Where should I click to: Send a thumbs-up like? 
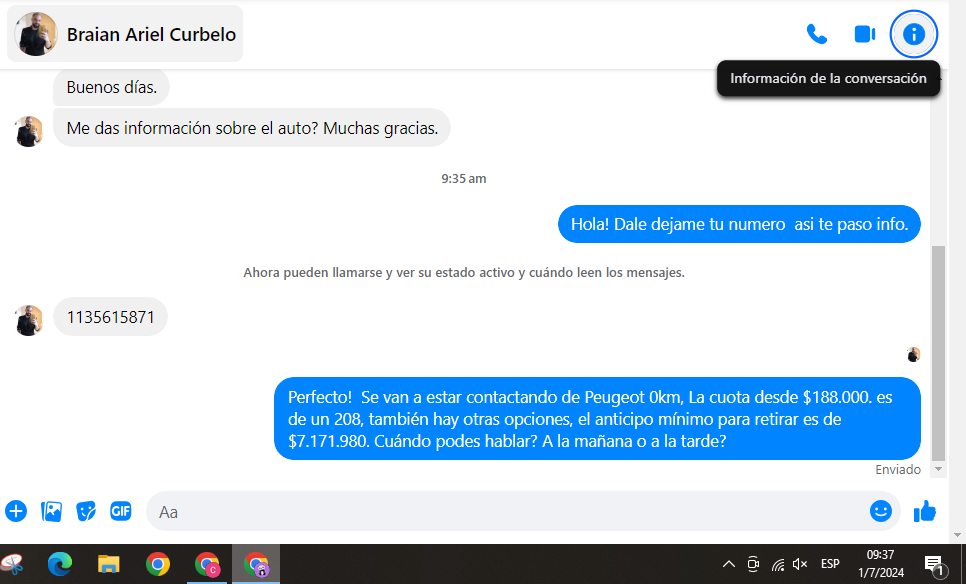click(925, 511)
